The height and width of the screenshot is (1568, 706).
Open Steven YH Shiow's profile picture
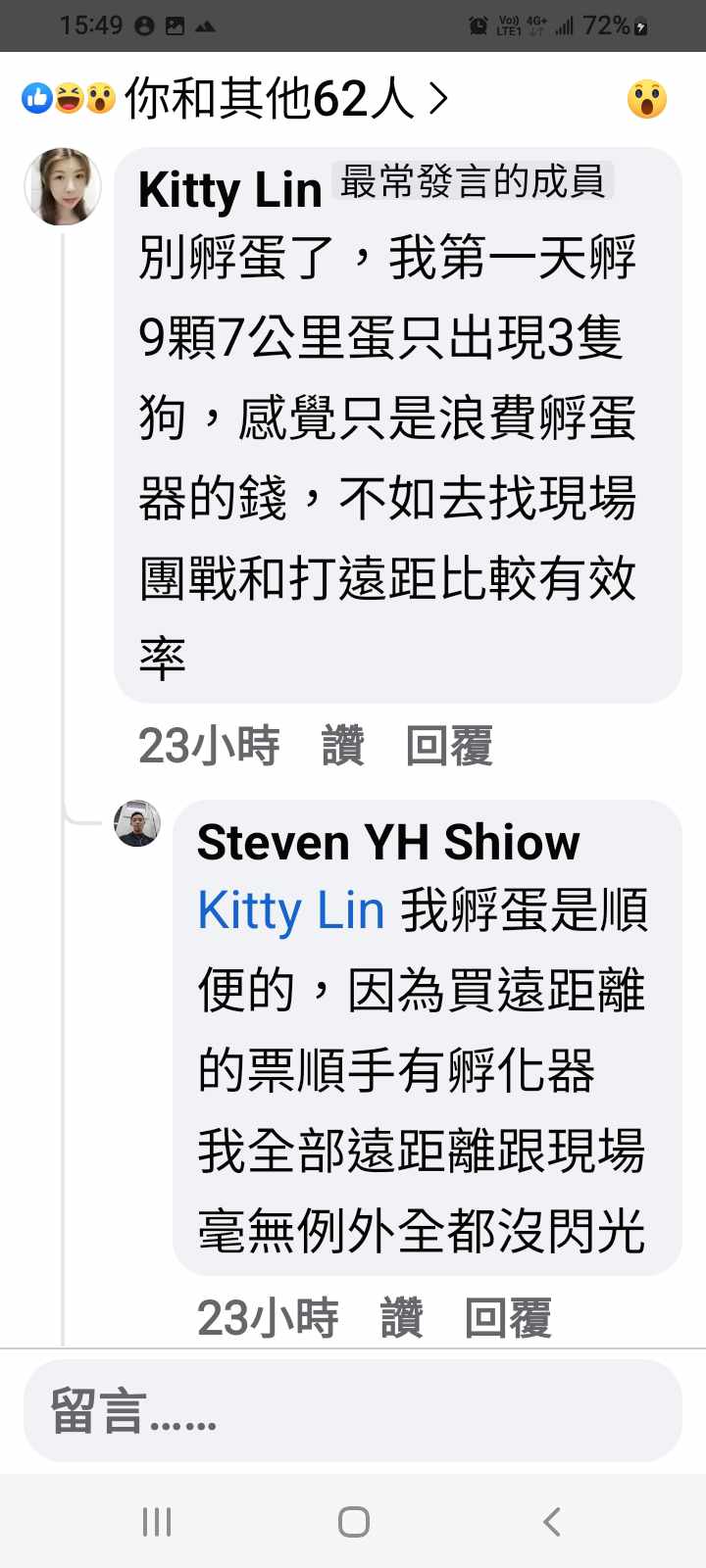pos(137,823)
